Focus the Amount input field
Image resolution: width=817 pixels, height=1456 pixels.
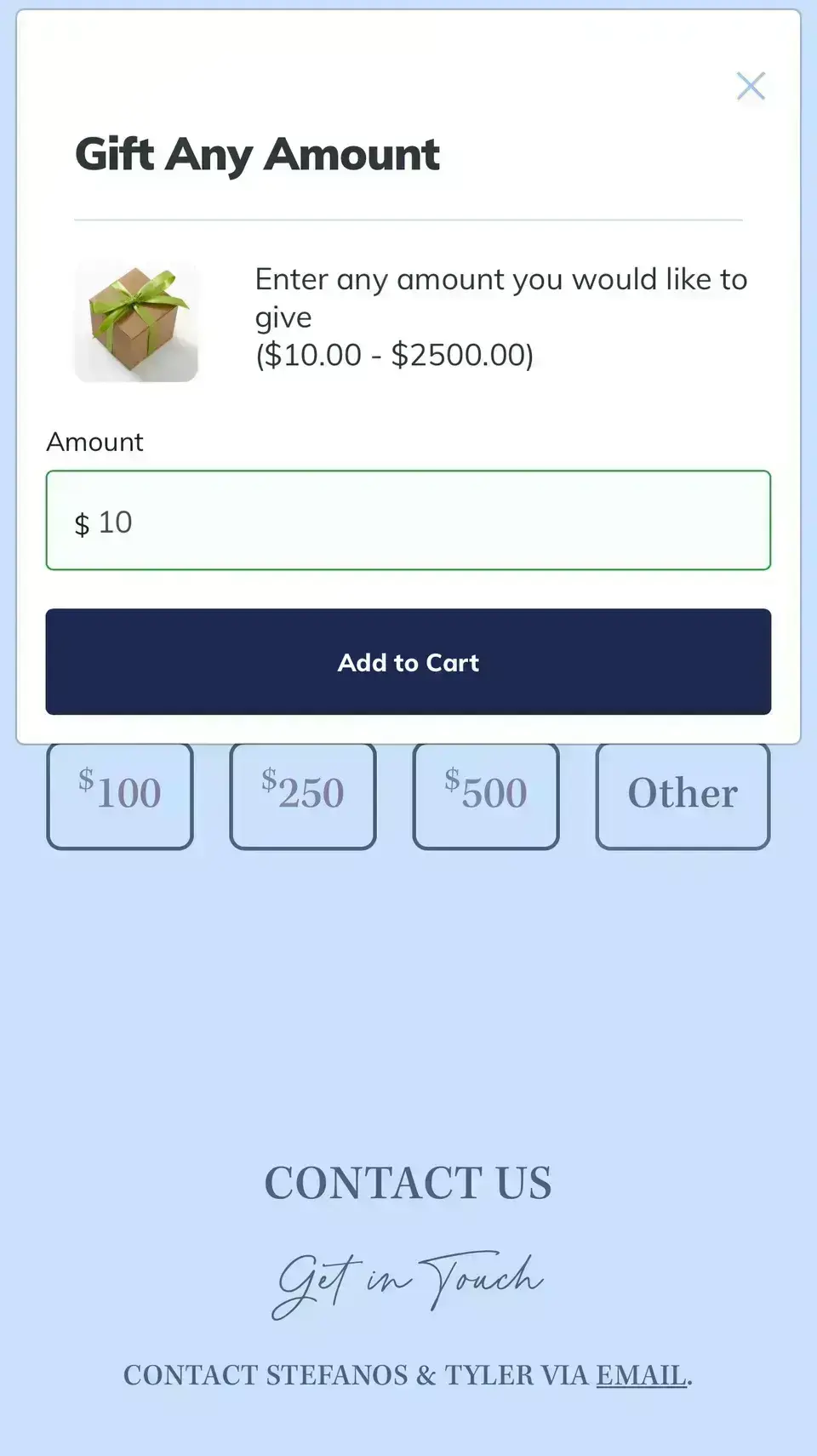point(408,521)
